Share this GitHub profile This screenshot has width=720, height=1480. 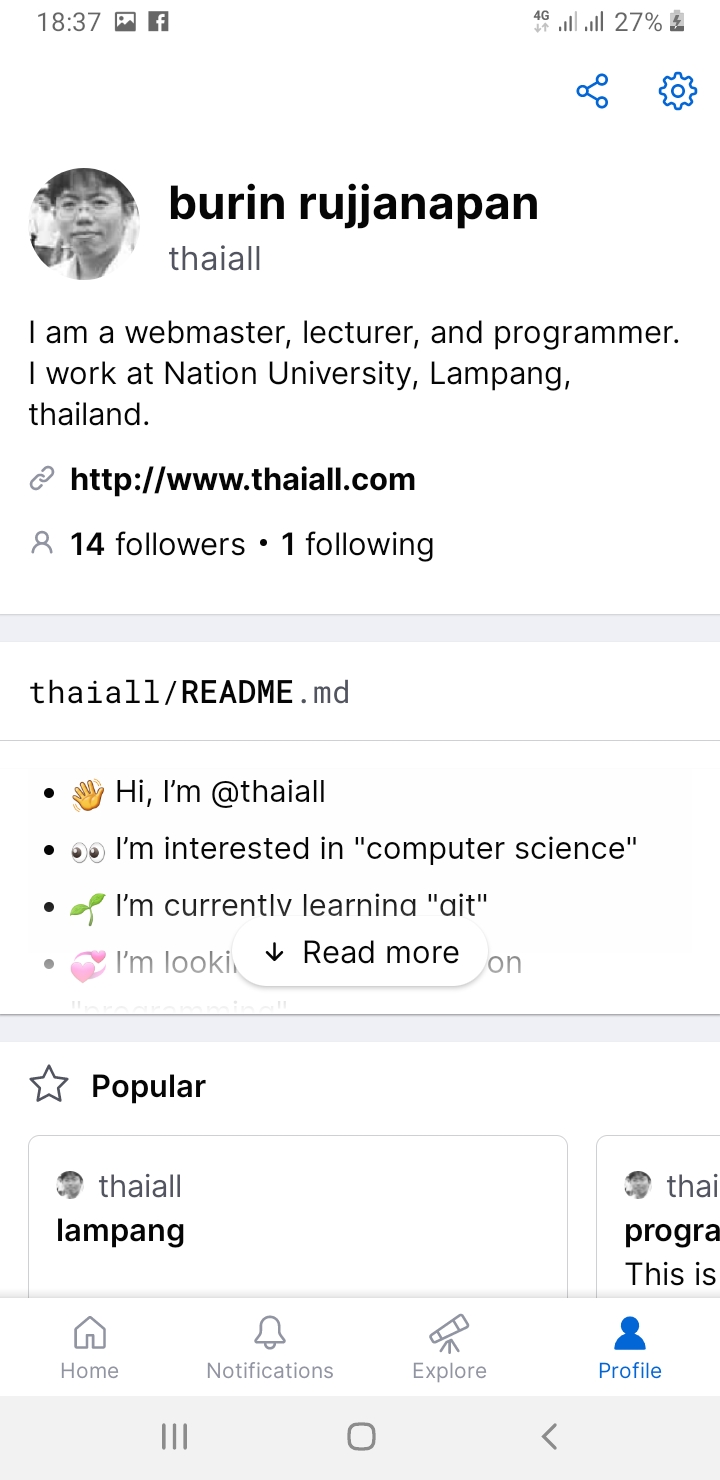[592, 91]
